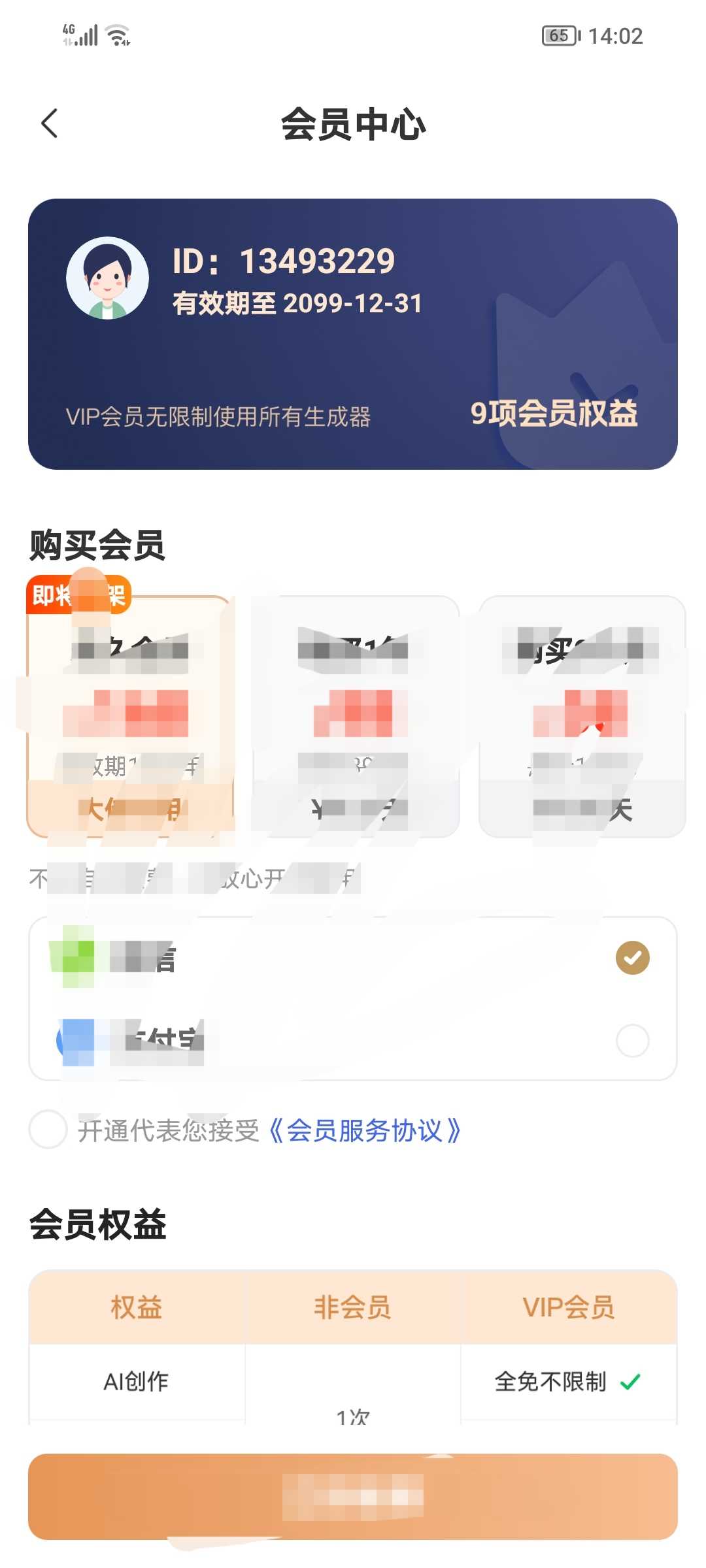Open the 9项会员权益 details
Image resolution: width=706 pixels, height=1568 pixels.
(x=553, y=414)
